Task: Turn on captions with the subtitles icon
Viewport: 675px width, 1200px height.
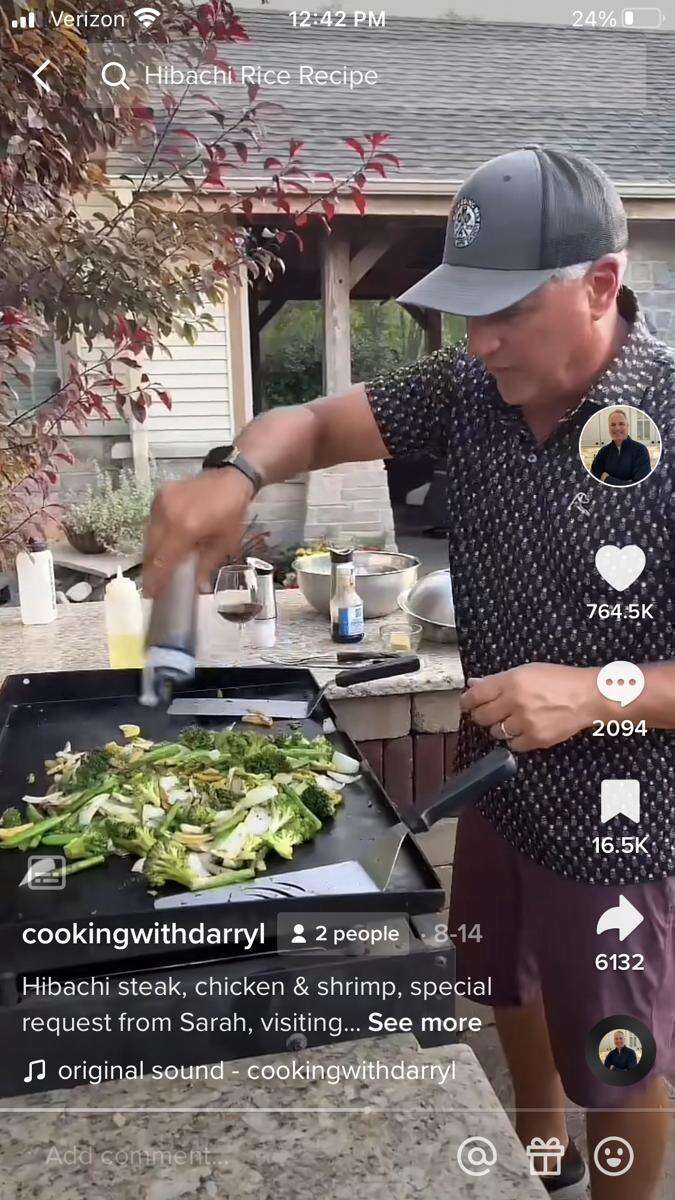Action: (46, 872)
